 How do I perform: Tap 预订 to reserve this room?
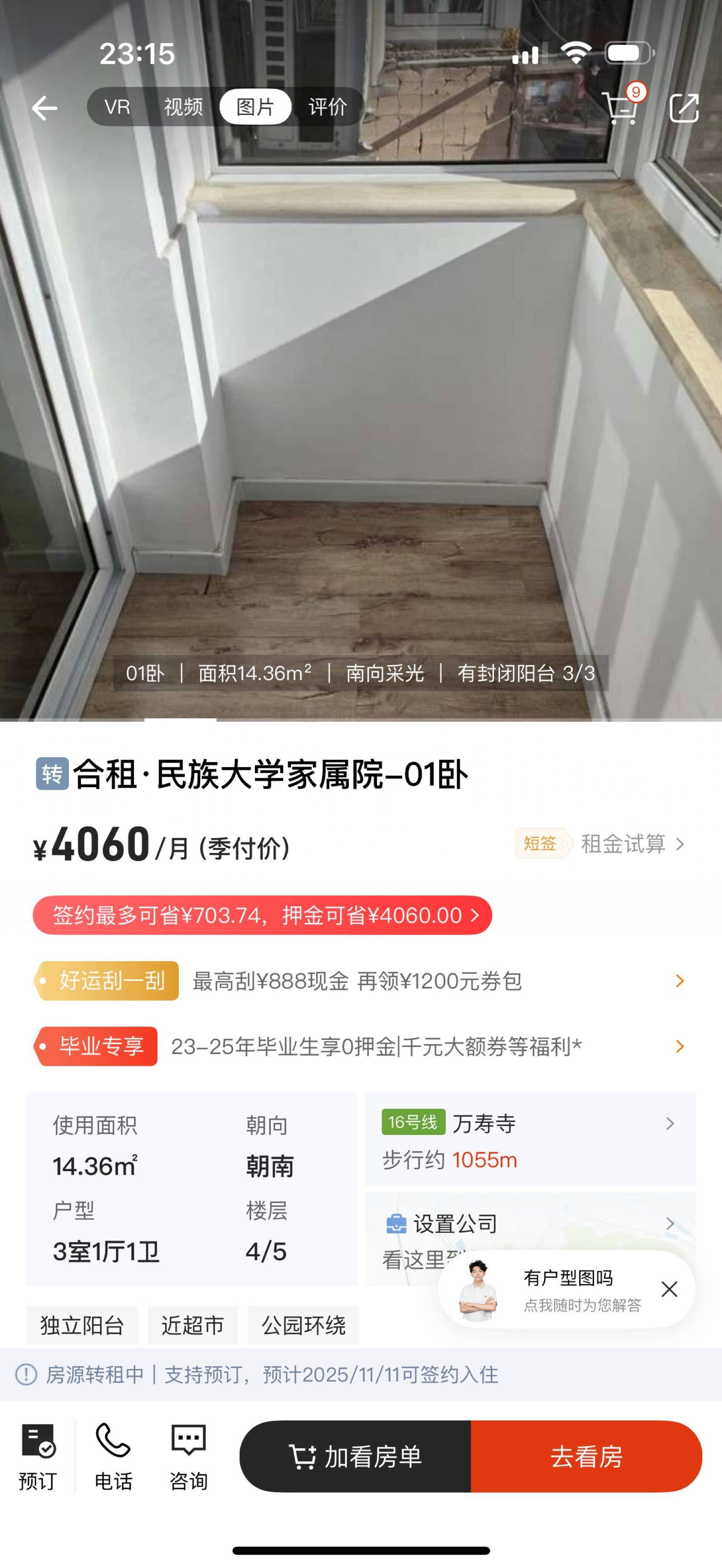click(38, 1456)
